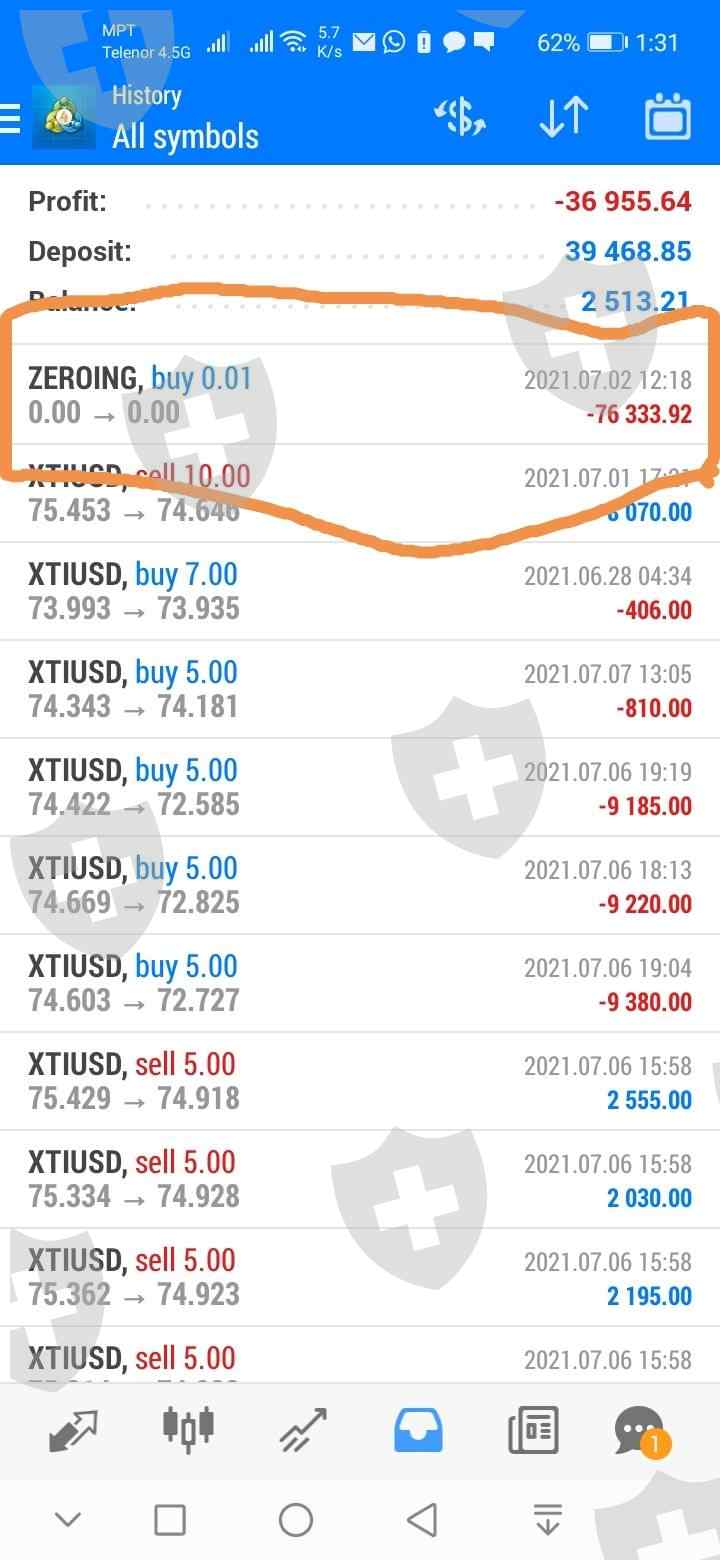Open the XTIUSD trade with -9 380.00 loss

point(360,983)
